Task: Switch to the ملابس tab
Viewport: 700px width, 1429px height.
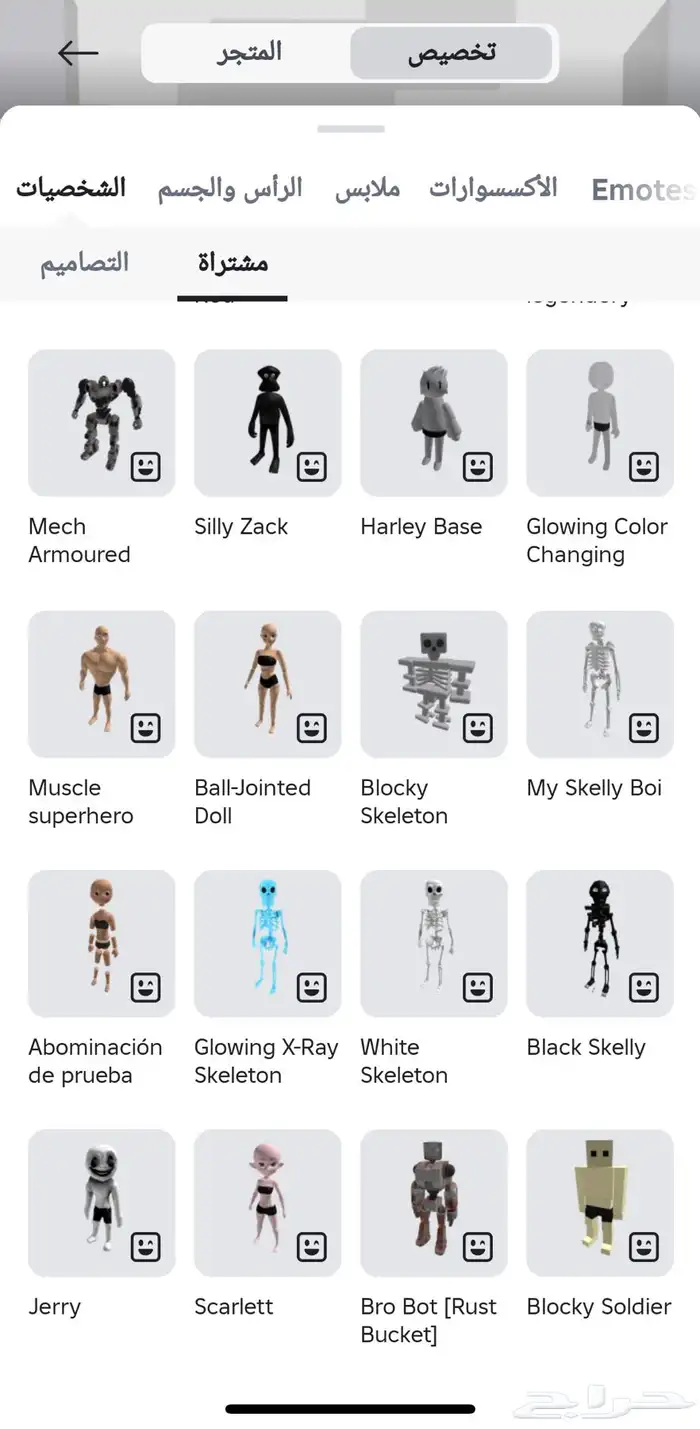Action: (367, 189)
